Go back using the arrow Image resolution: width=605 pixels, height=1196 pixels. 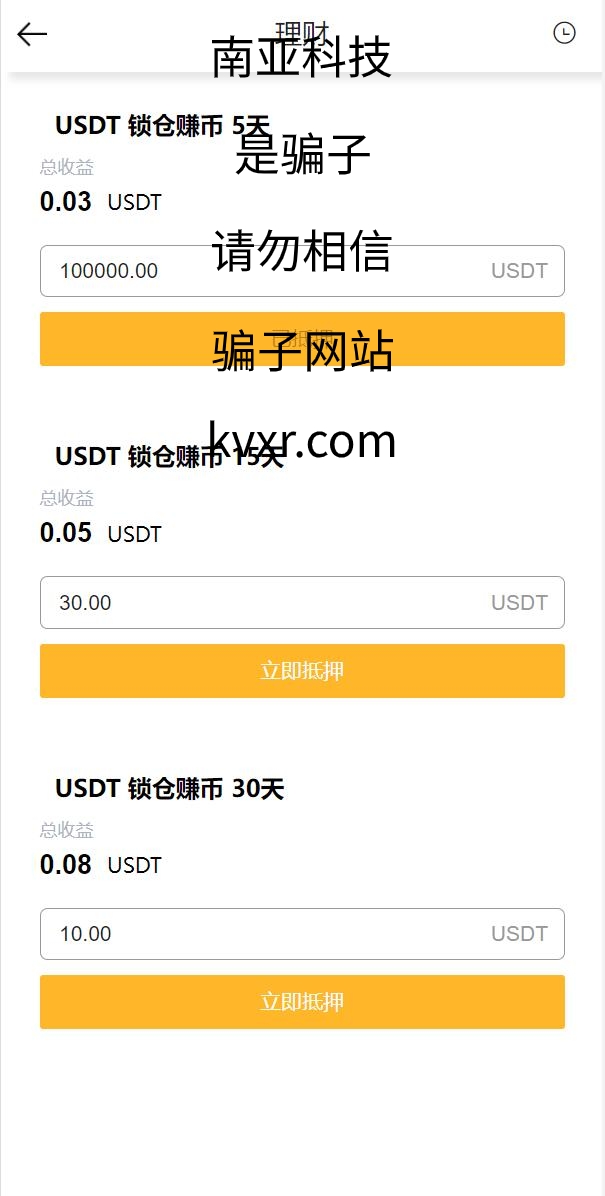coord(32,34)
